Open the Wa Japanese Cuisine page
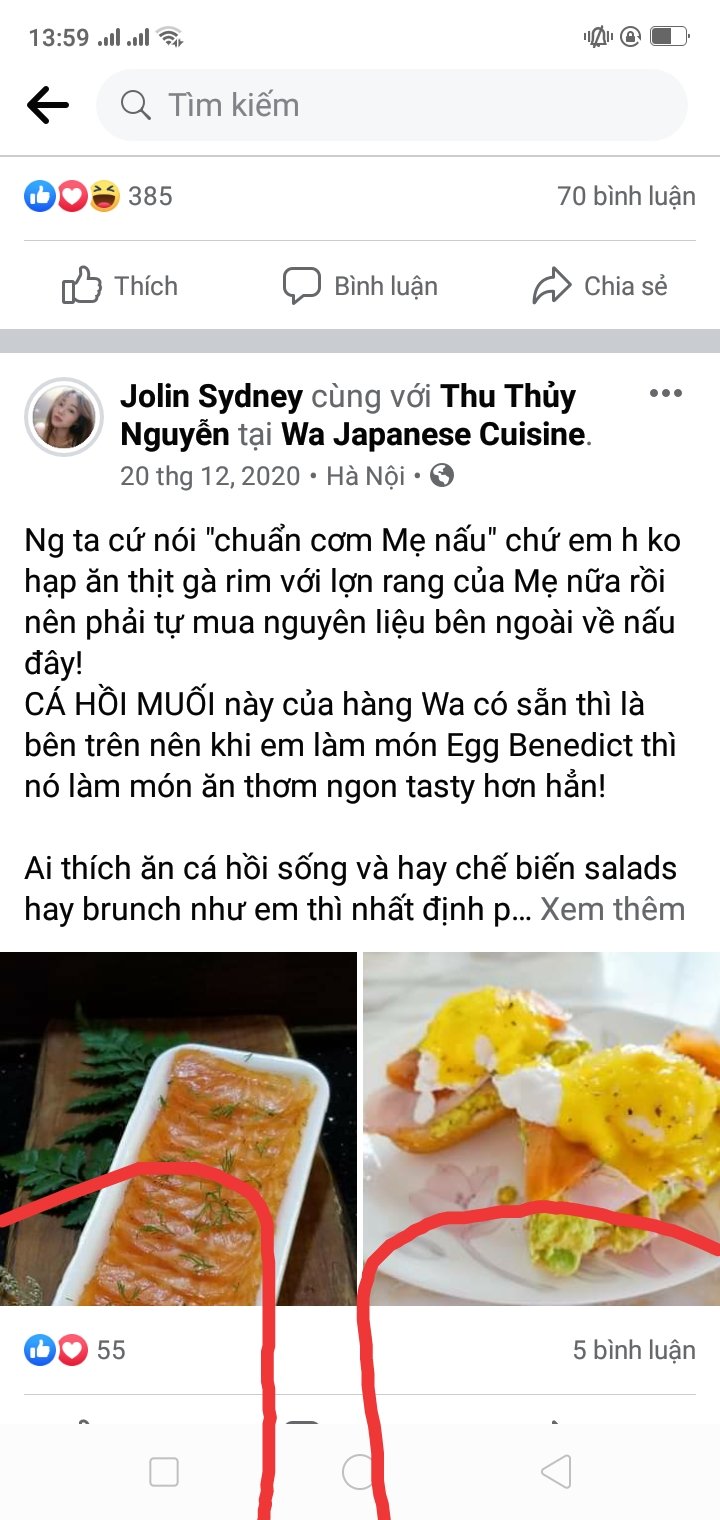Image resolution: width=720 pixels, height=1520 pixels. point(434,435)
